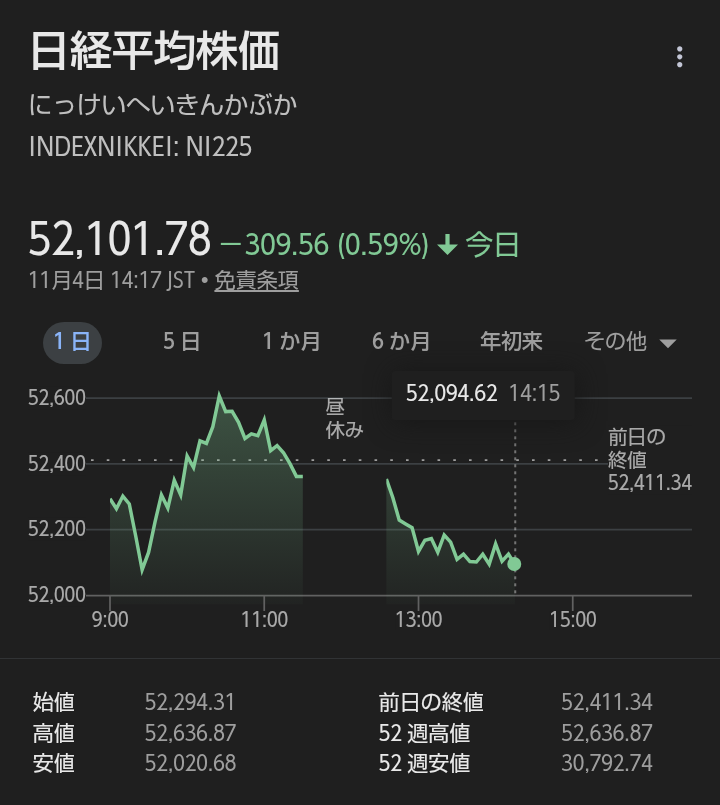720x805 pixels.
Task: View the 年初来 chart range
Action: coord(511,342)
